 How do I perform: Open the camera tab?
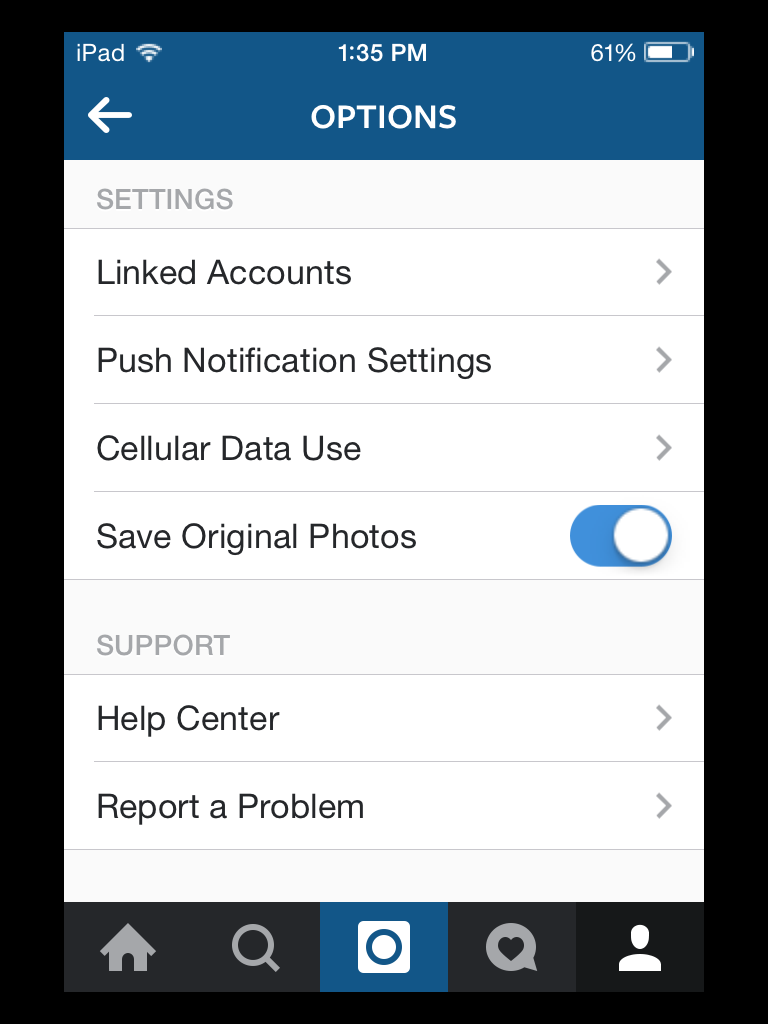click(384, 947)
